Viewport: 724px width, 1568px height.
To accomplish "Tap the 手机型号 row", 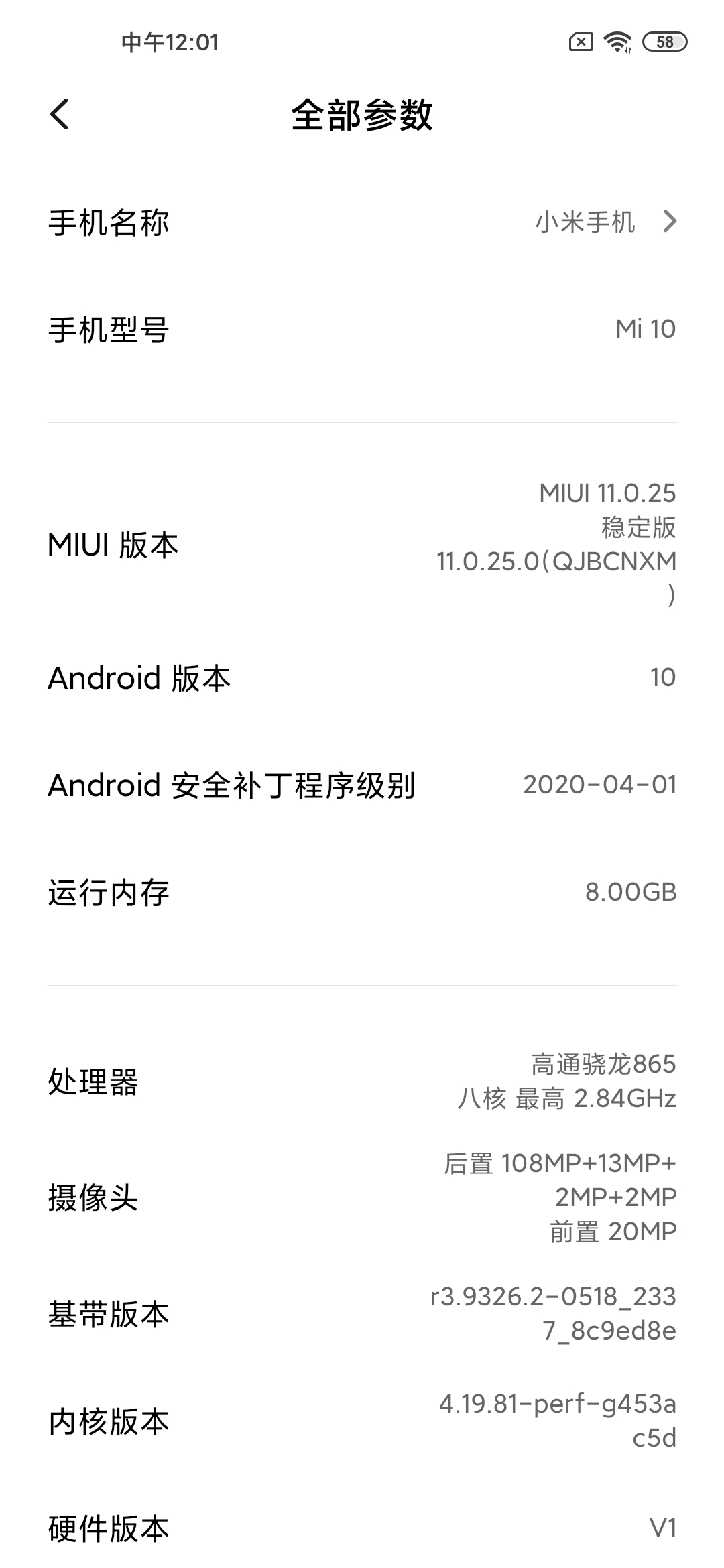I will coord(362,330).
